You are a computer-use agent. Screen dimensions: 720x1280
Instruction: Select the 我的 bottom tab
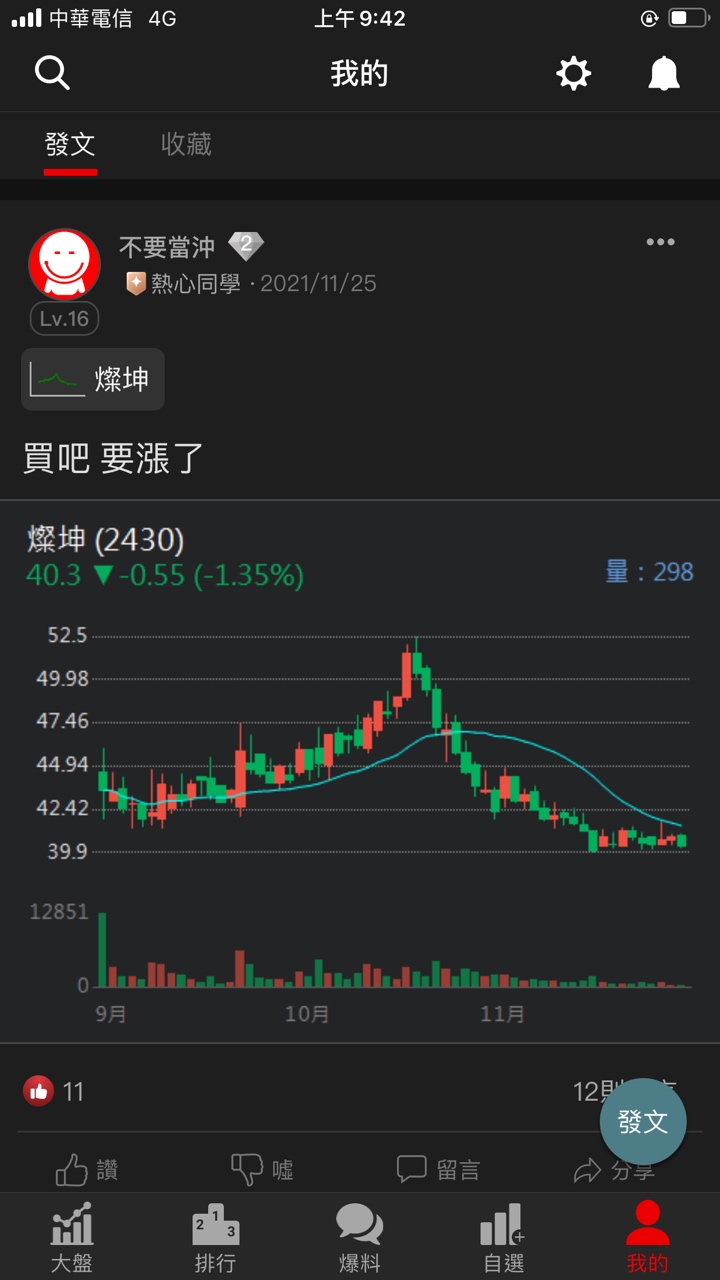point(647,1237)
